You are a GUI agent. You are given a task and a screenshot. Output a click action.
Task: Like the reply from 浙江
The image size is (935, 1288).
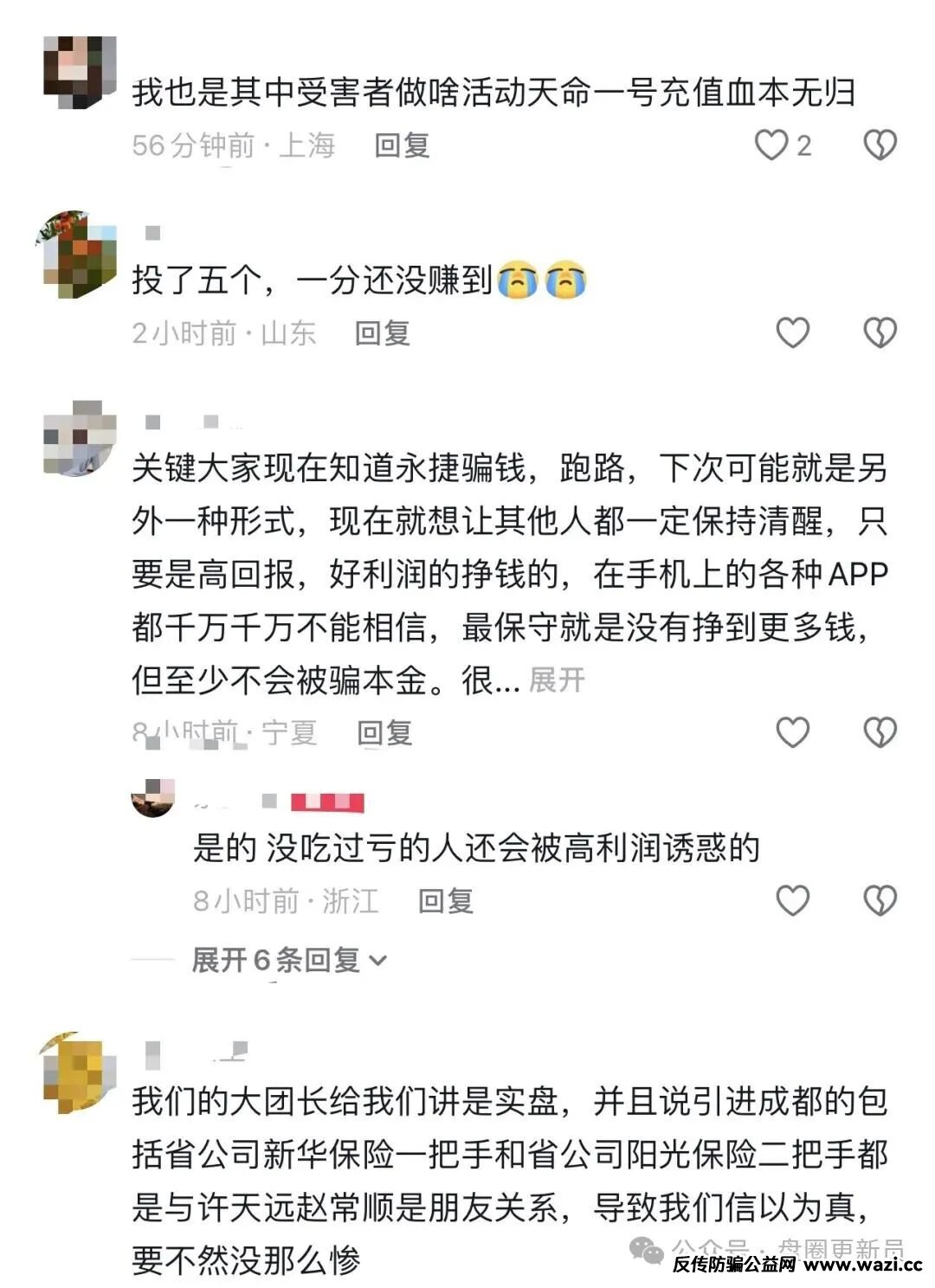(x=792, y=901)
